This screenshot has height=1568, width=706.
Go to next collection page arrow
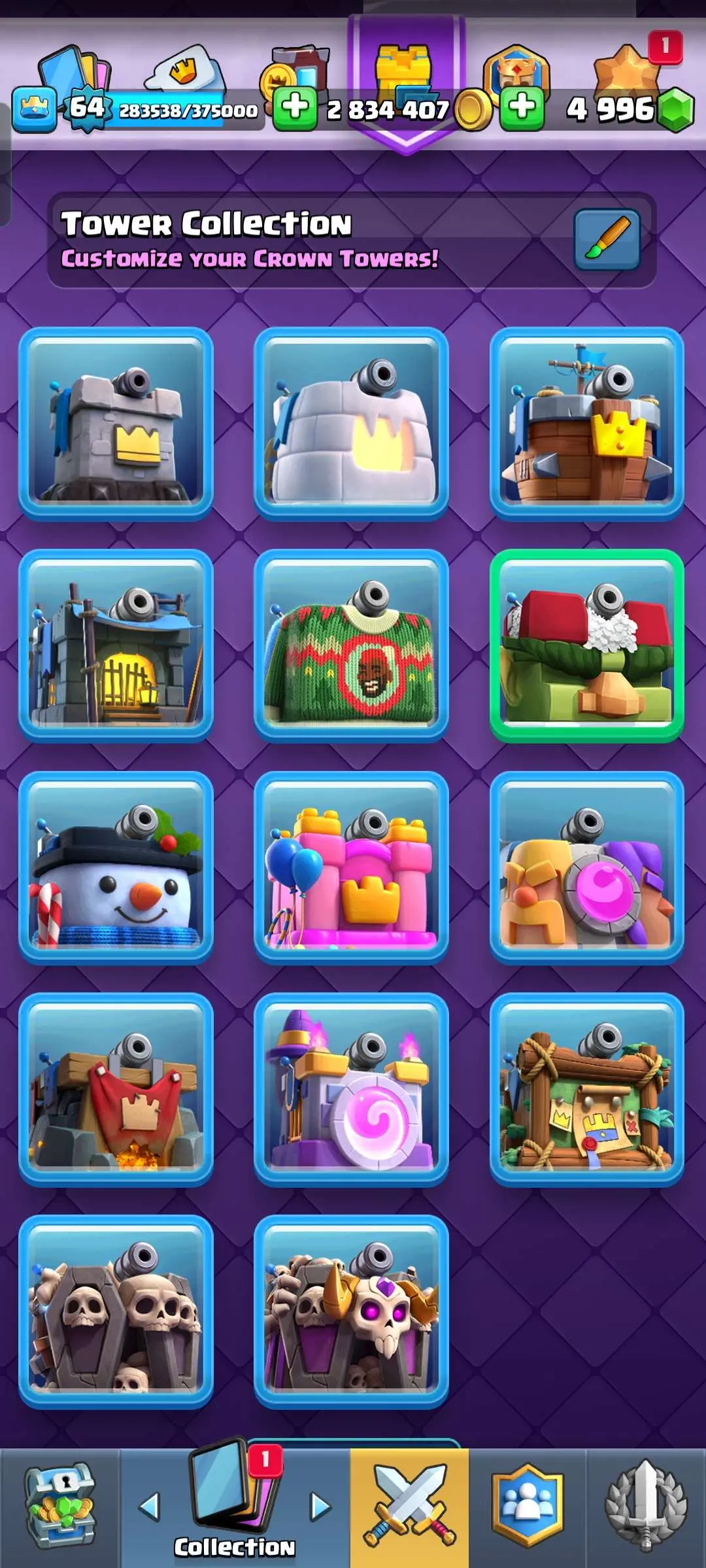[x=320, y=1507]
